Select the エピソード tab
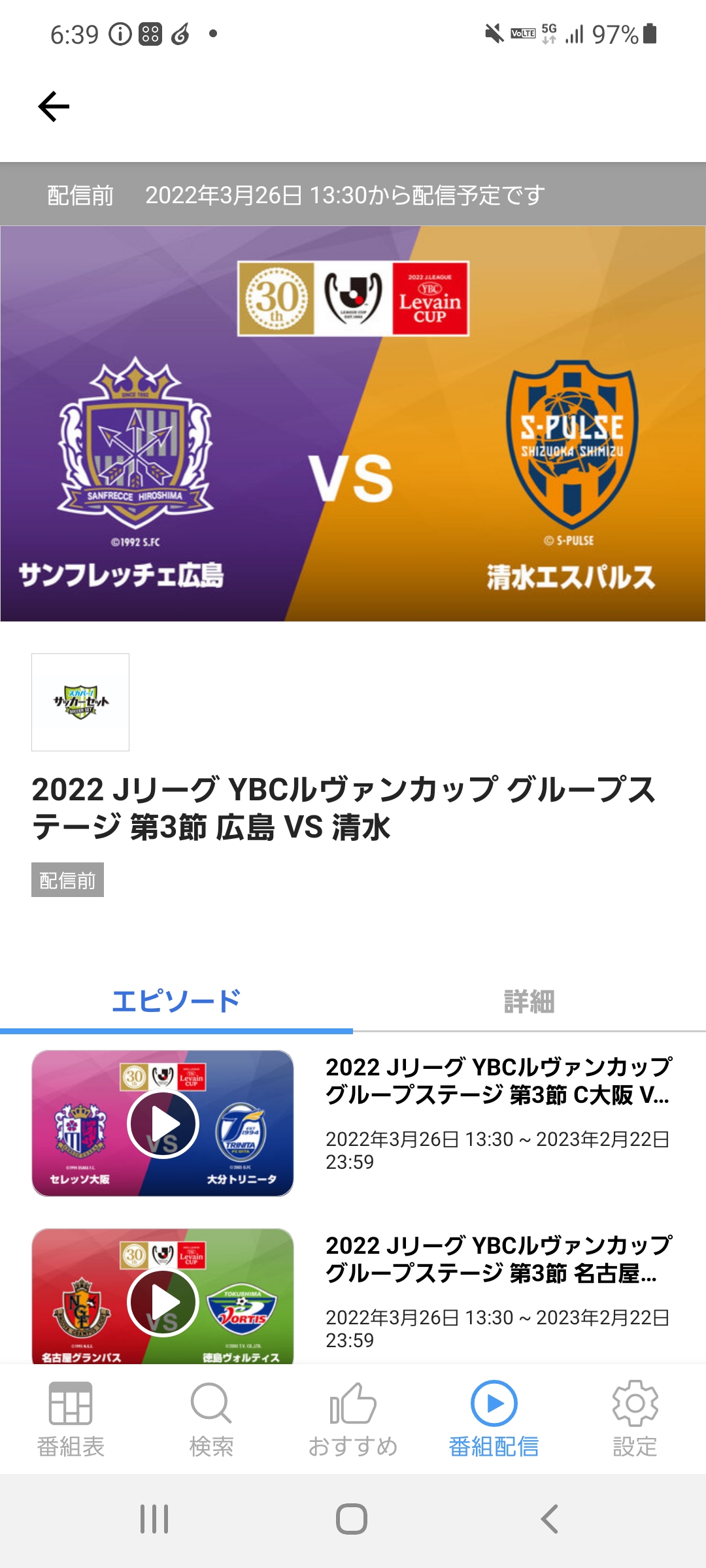 pos(176,1001)
